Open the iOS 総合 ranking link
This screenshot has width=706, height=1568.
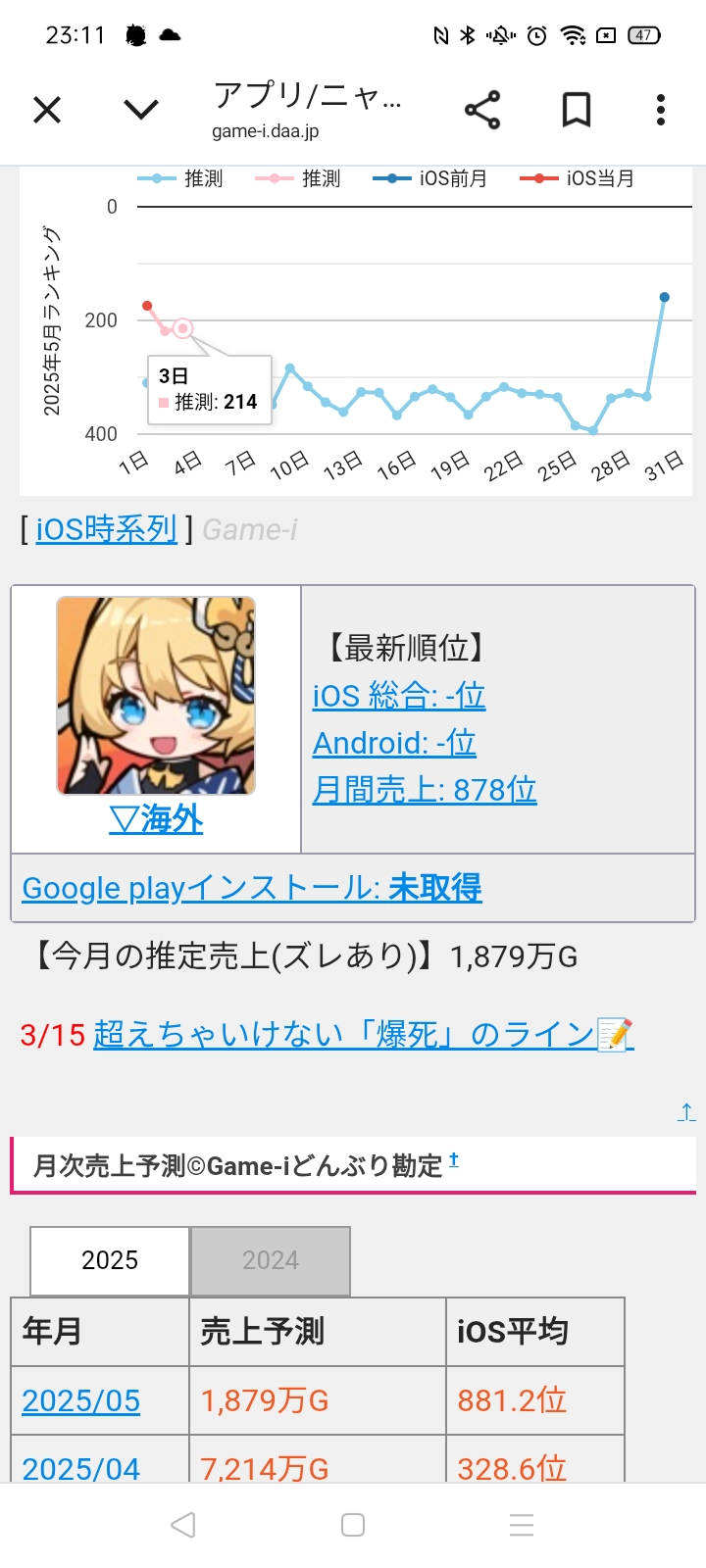click(x=399, y=696)
